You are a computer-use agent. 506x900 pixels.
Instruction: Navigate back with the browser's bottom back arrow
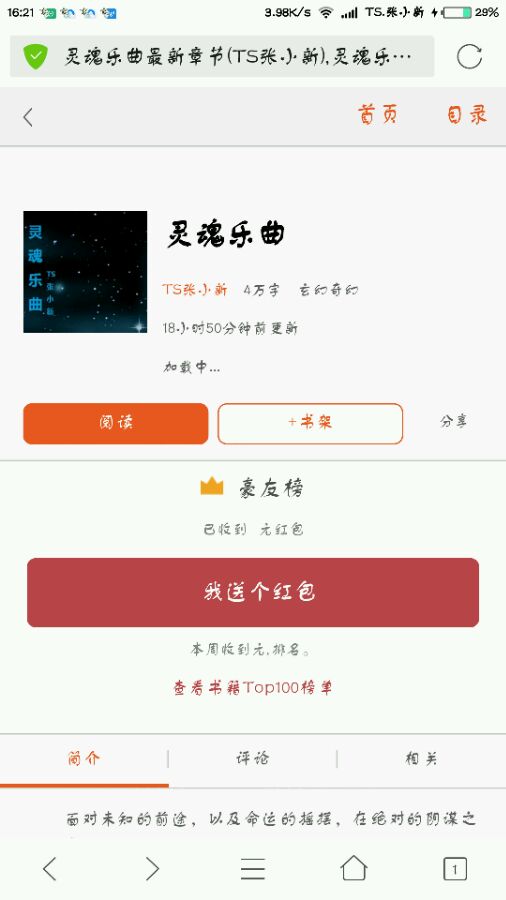[50, 868]
